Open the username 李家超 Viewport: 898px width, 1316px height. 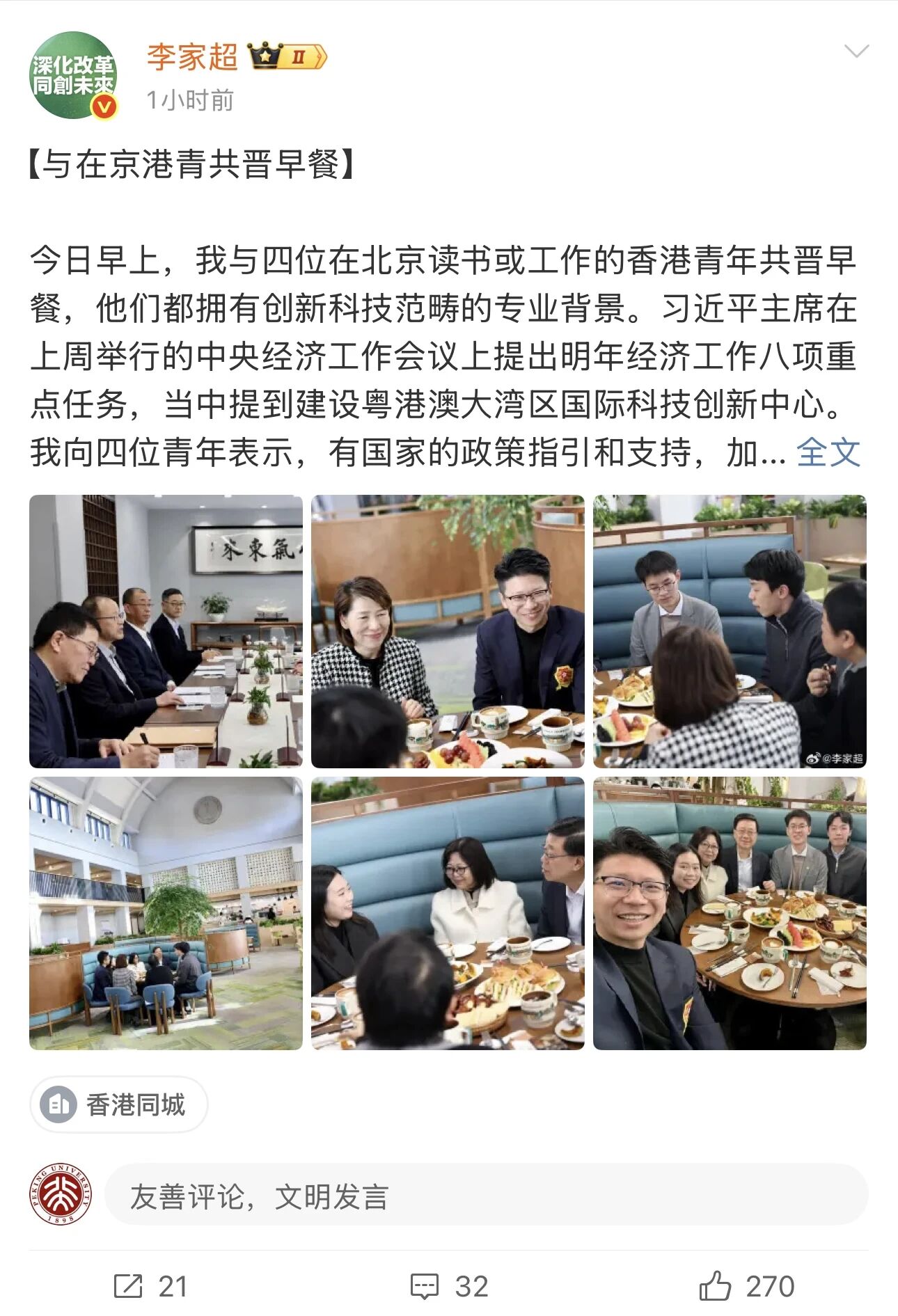193,56
